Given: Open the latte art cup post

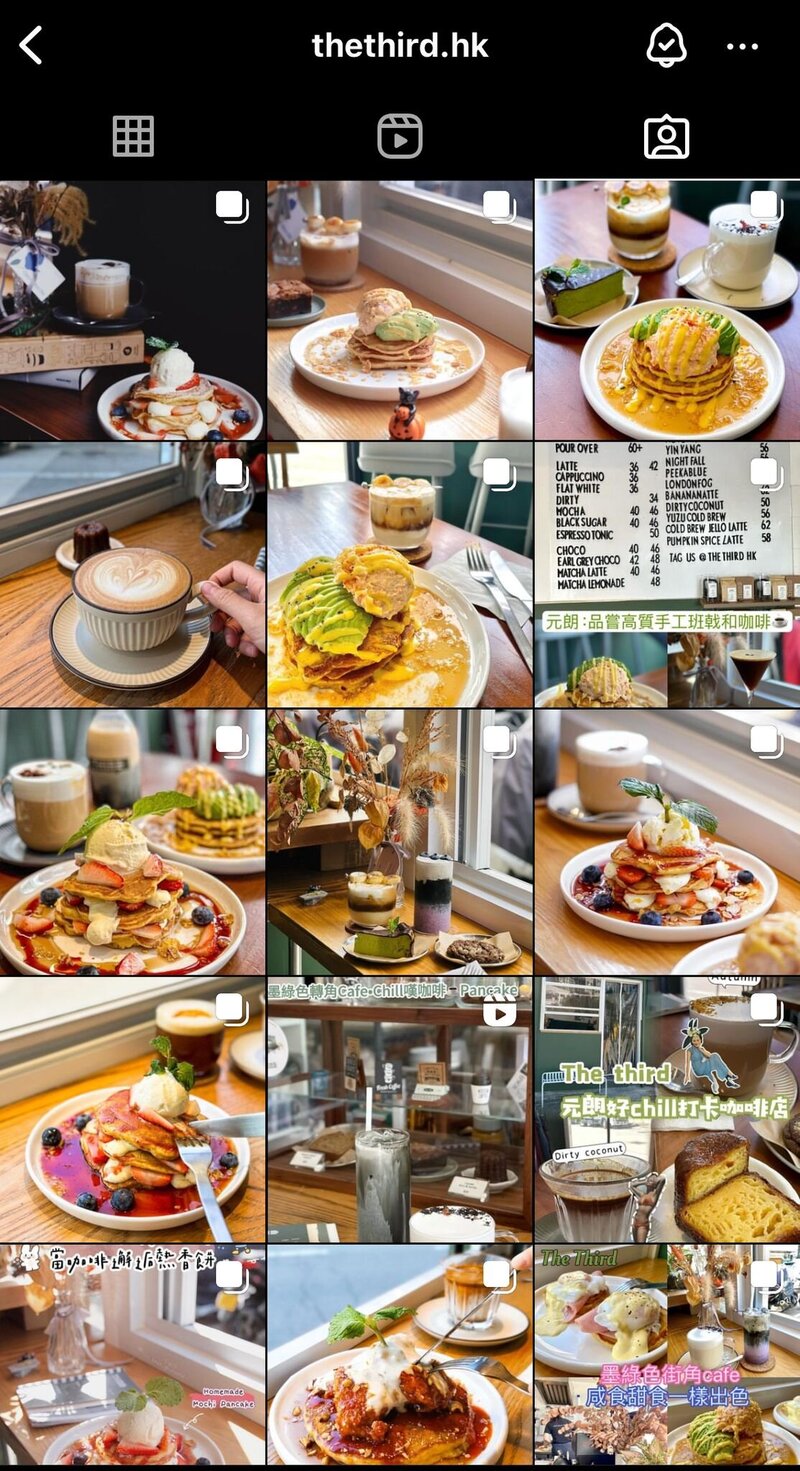Looking at the screenshot, I should click(x=132, y=575).
